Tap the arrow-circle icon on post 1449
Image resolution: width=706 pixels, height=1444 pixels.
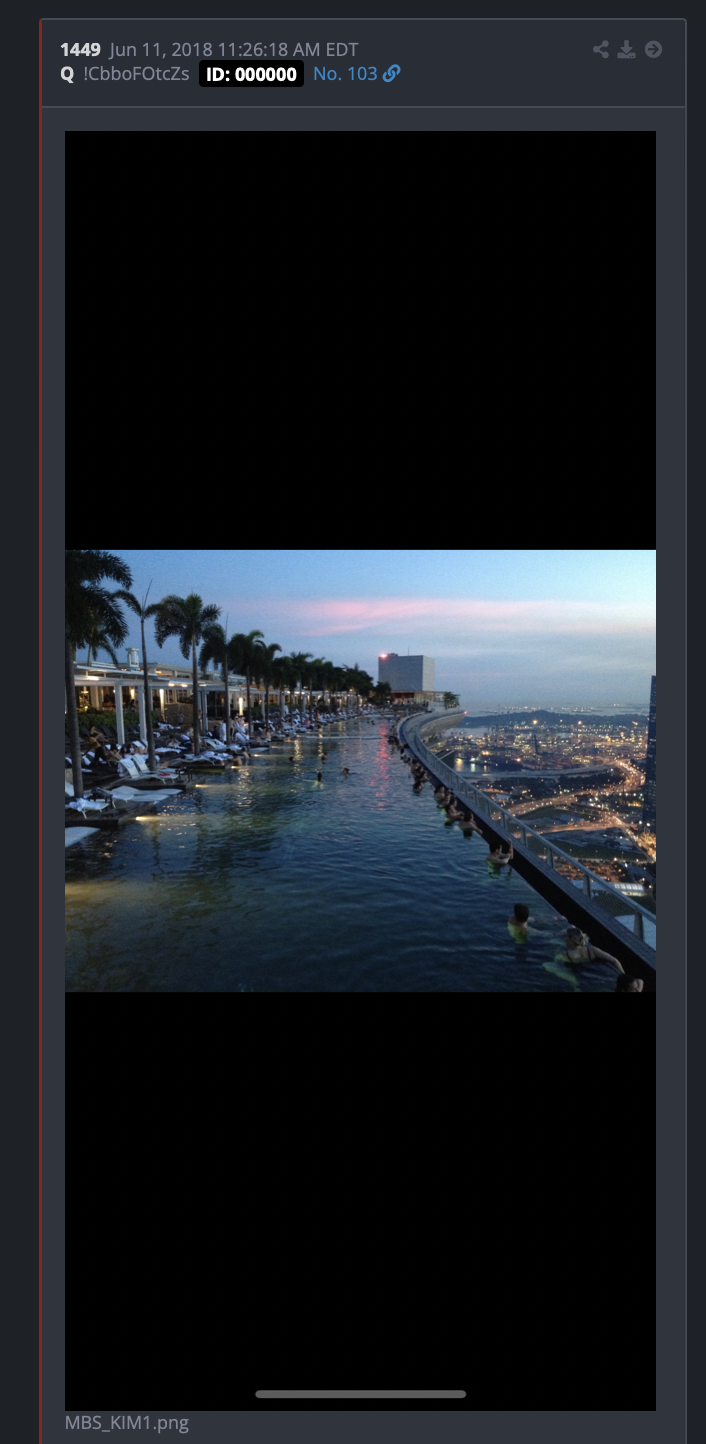[653, 49]
